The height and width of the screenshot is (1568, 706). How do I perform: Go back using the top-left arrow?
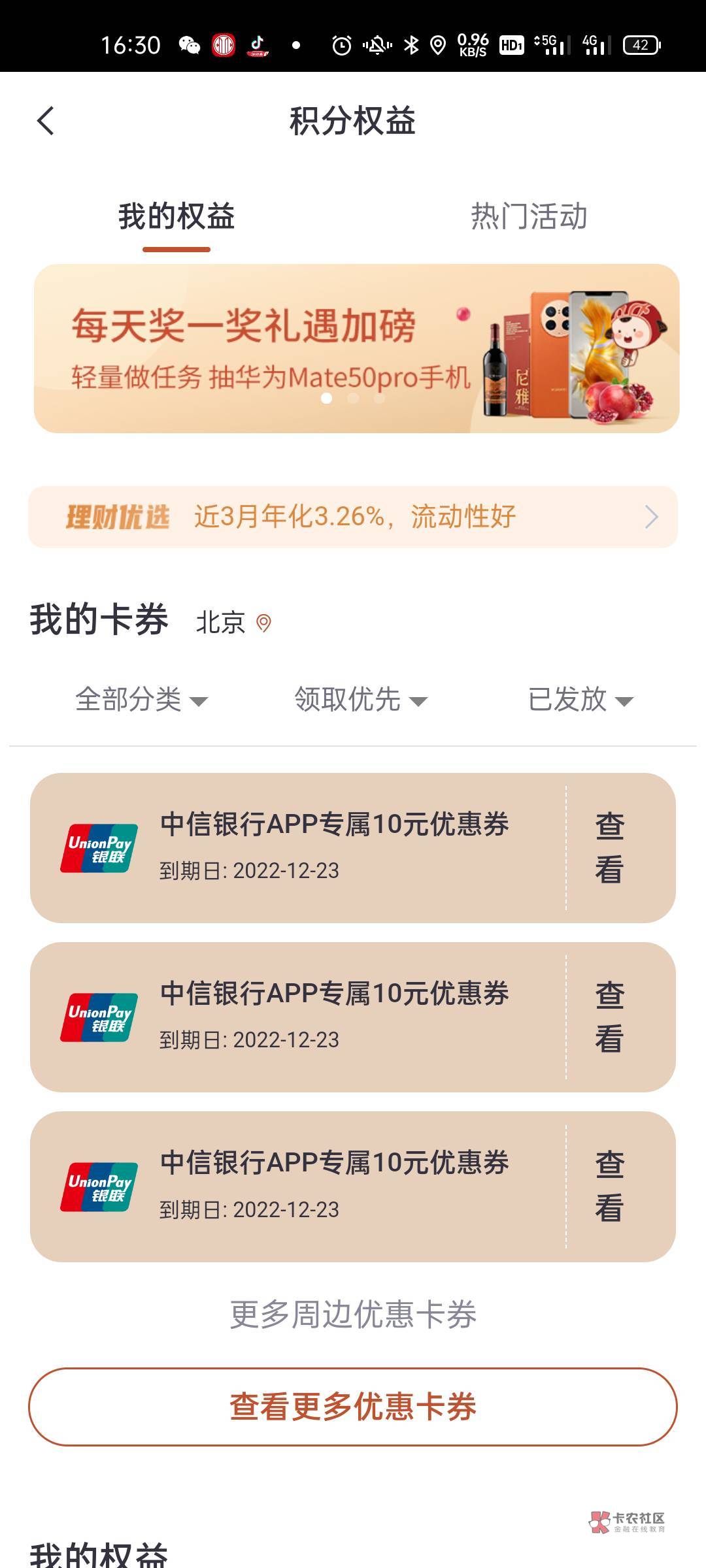pyautogui.click(x=46, y=121)
